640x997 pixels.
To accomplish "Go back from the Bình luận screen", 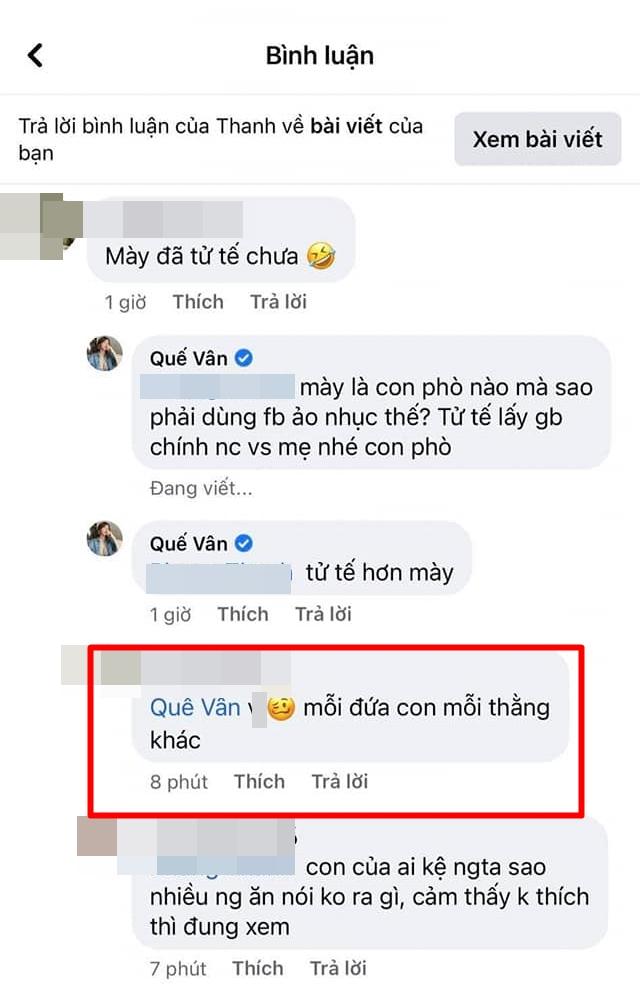I will 35,55.
